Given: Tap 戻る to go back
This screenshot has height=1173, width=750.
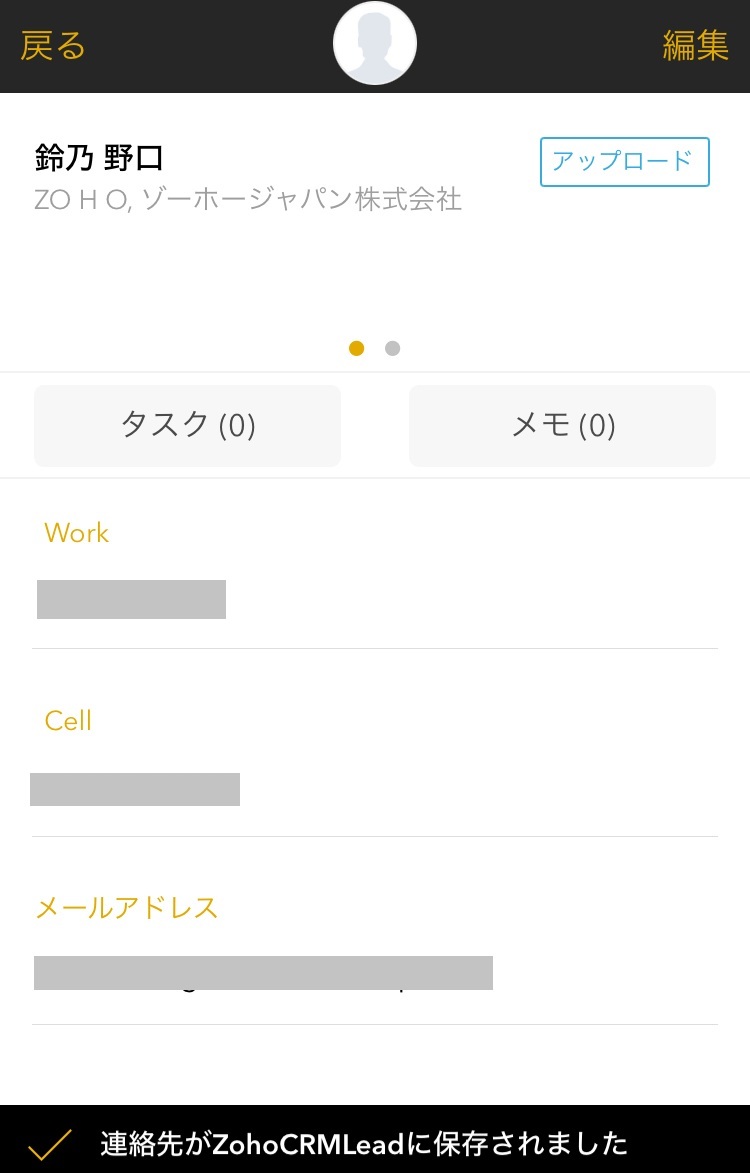Looking at the screenshot, I should (53, 46).
